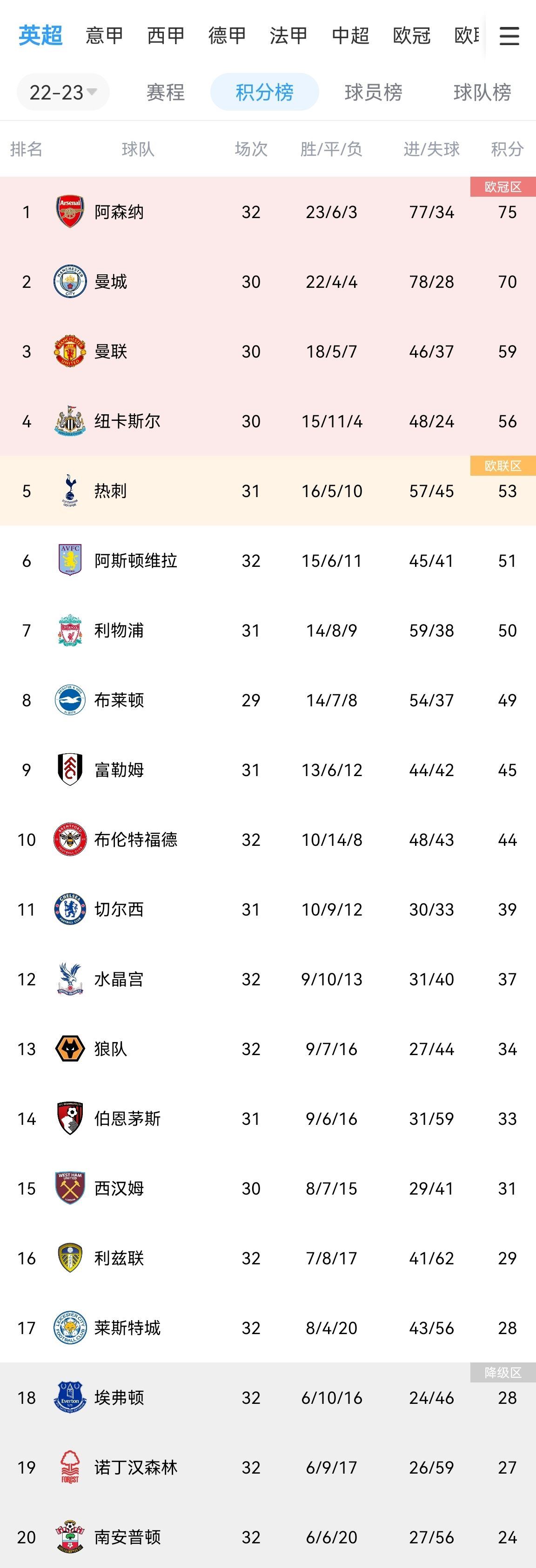Tap the Leeds crest beside 利兹联
536x1568 pixels.
pos(69,1258)
